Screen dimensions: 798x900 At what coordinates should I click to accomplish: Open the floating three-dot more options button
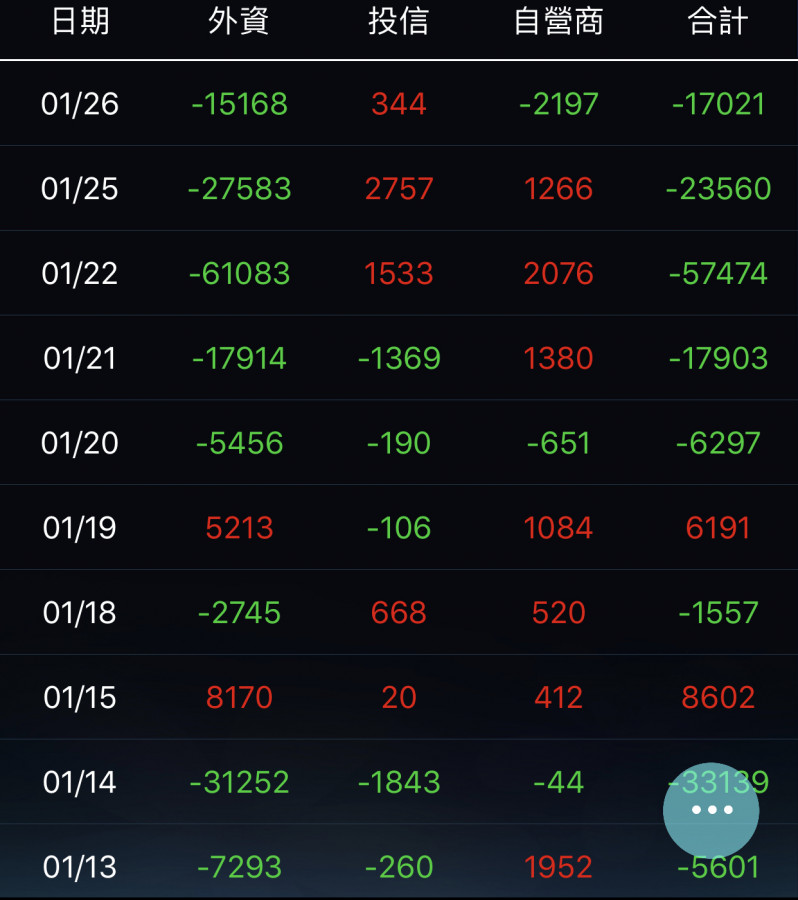click(711, 810)
